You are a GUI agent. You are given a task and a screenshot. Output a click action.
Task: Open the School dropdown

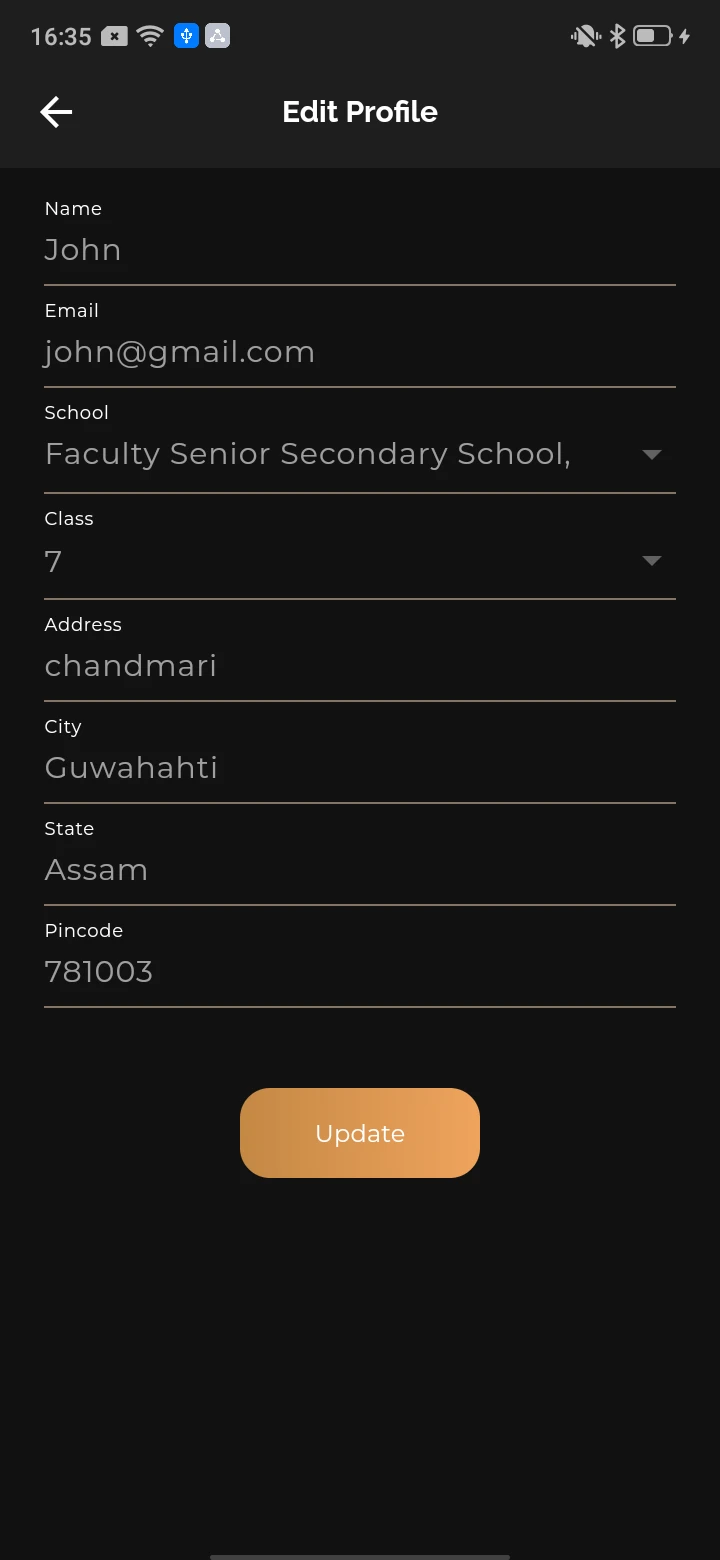tap(360, 455)
